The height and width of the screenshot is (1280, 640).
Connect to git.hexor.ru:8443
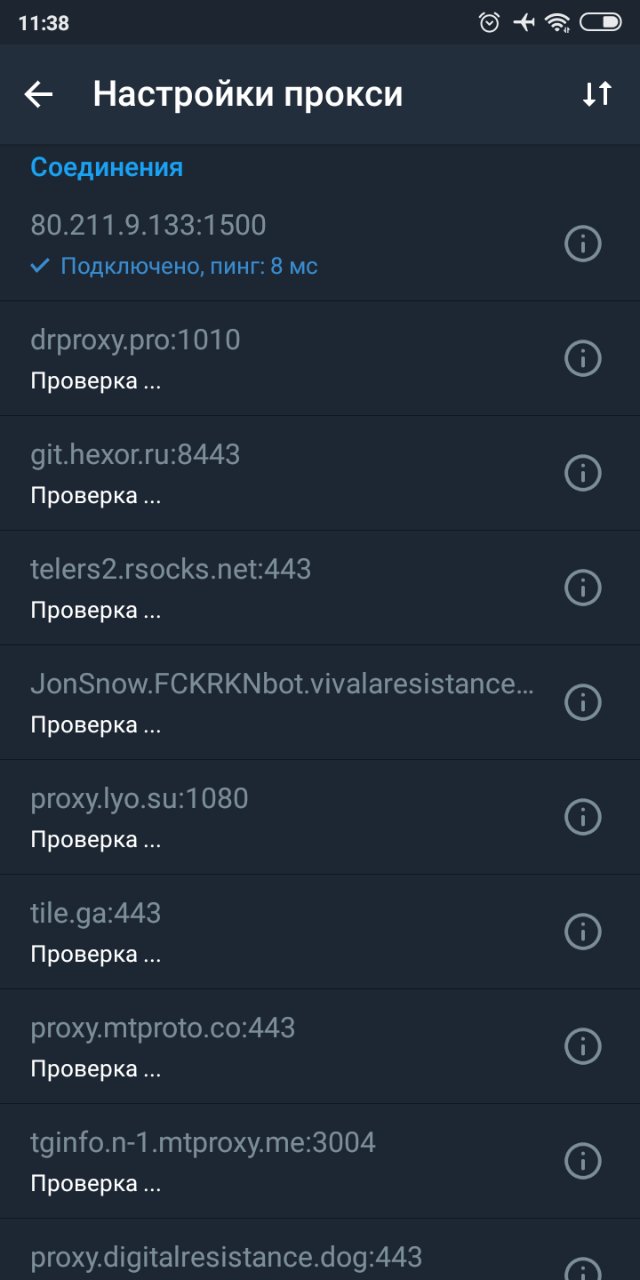pyautogui.click(x=320, y=473)
